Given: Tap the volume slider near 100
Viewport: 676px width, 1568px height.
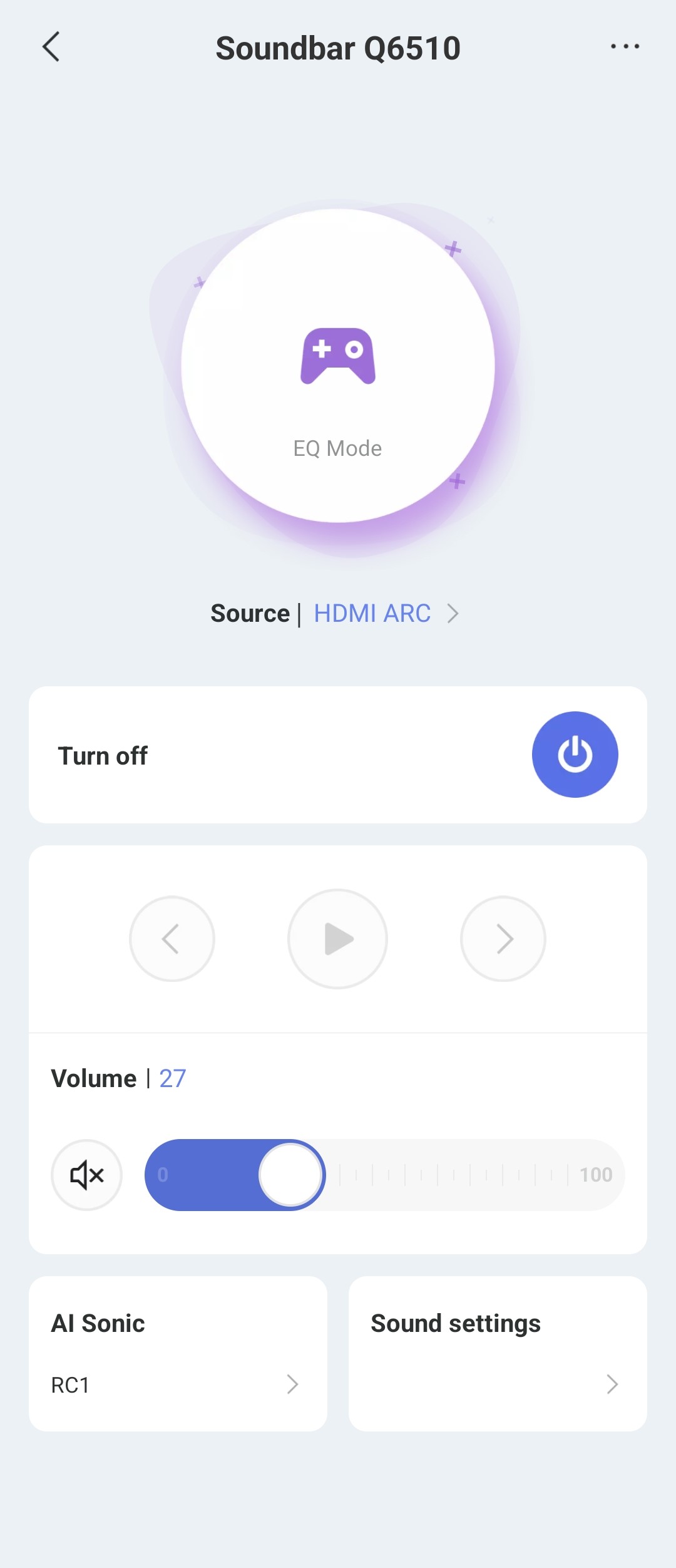Looking at the screenshot, I should 595,1175.
